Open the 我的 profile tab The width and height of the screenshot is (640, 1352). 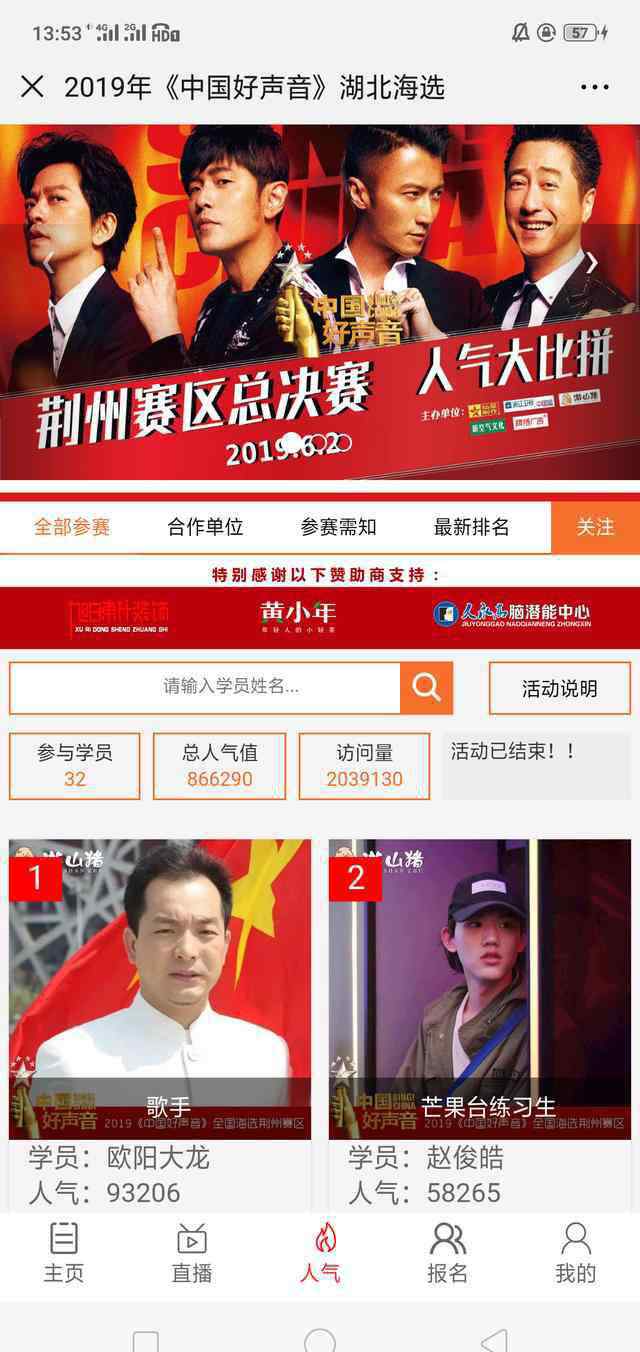tap(576, 1252)
